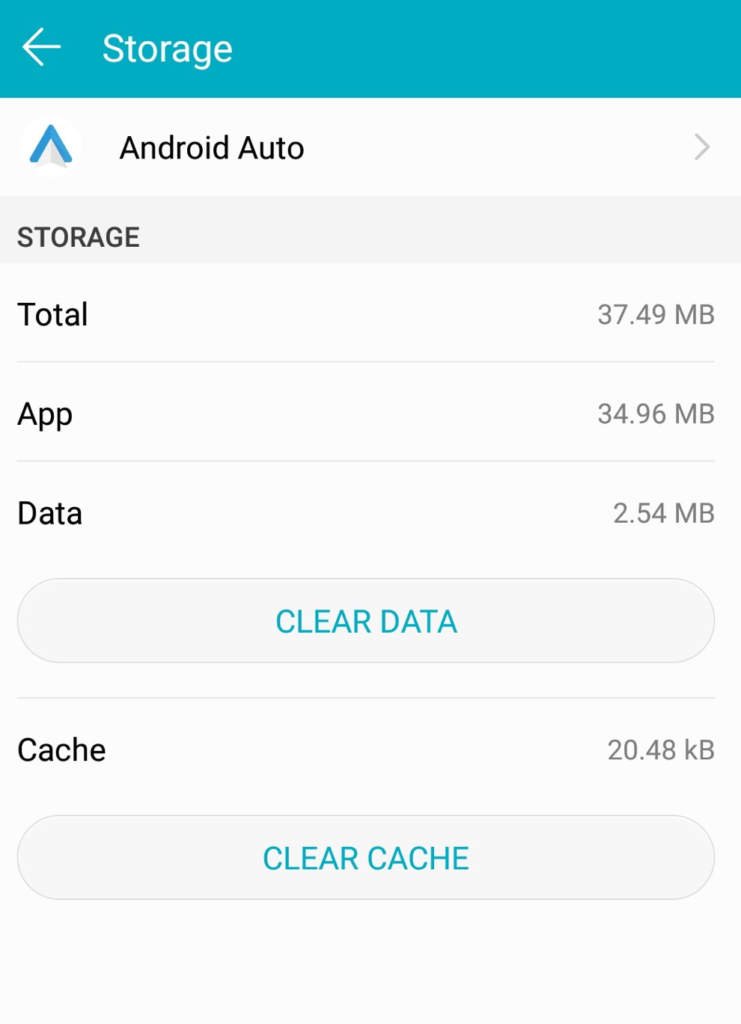
Task: Open Android Auto details with the right arrow
Action: point(703,147)
